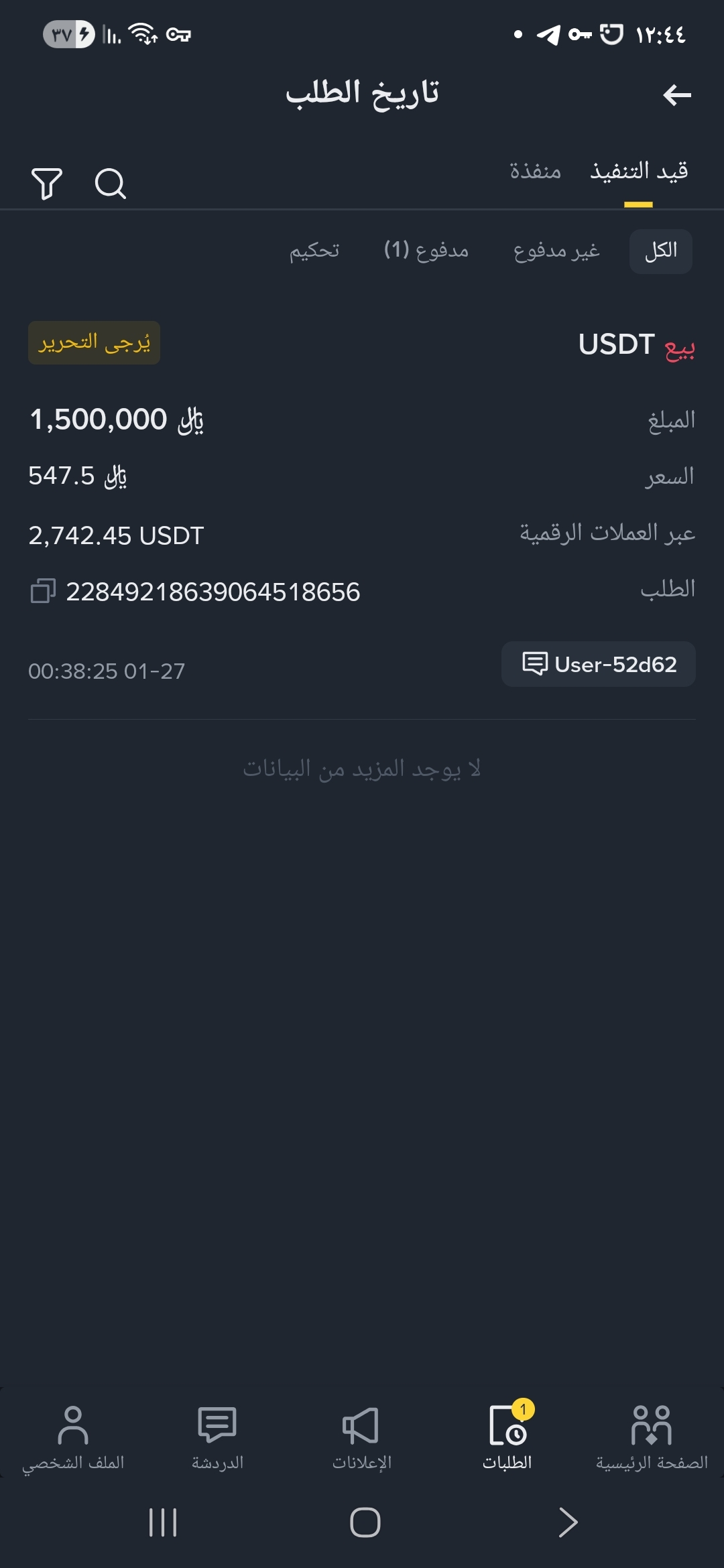The height and width of the screenshot is (1568, 724).
Task: Switch to the منفذة tab
Action: (535, 172)
